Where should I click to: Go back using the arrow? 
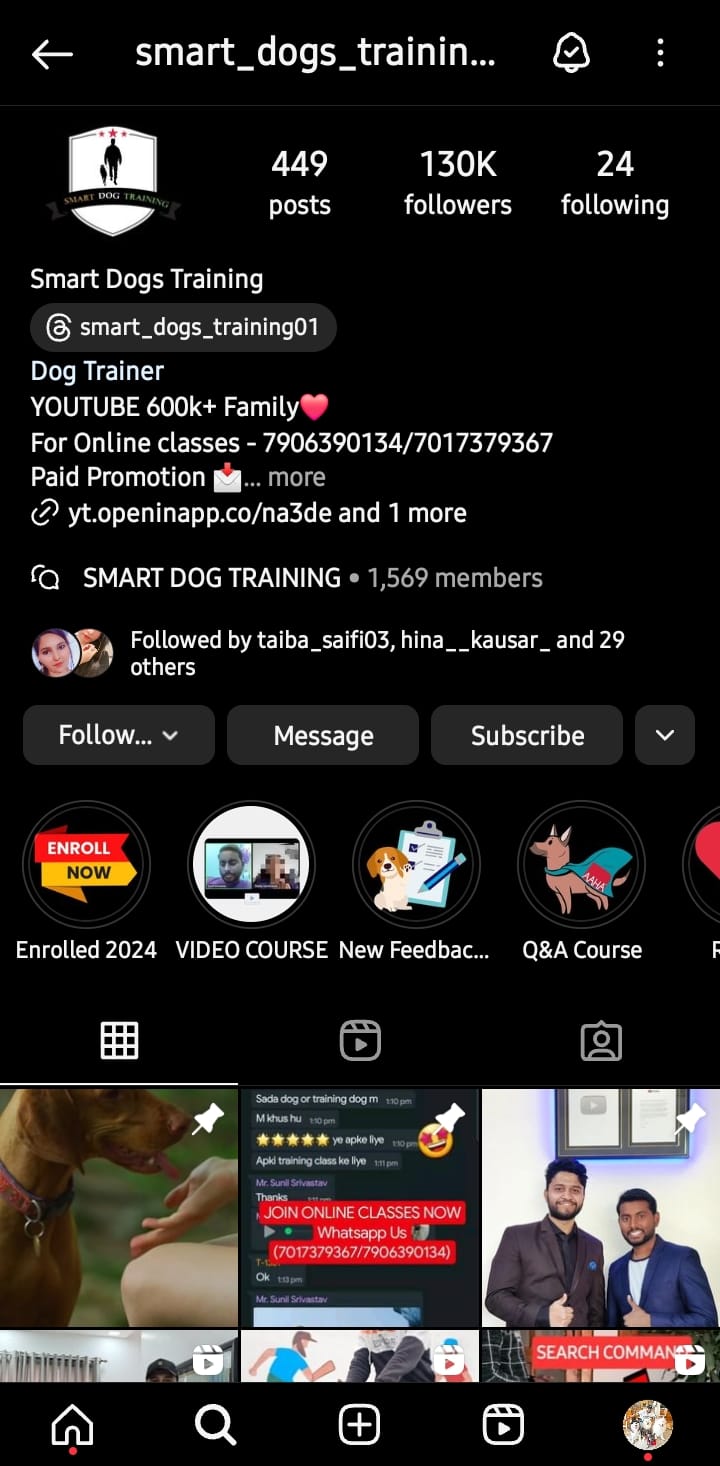[x=52, y=54]
